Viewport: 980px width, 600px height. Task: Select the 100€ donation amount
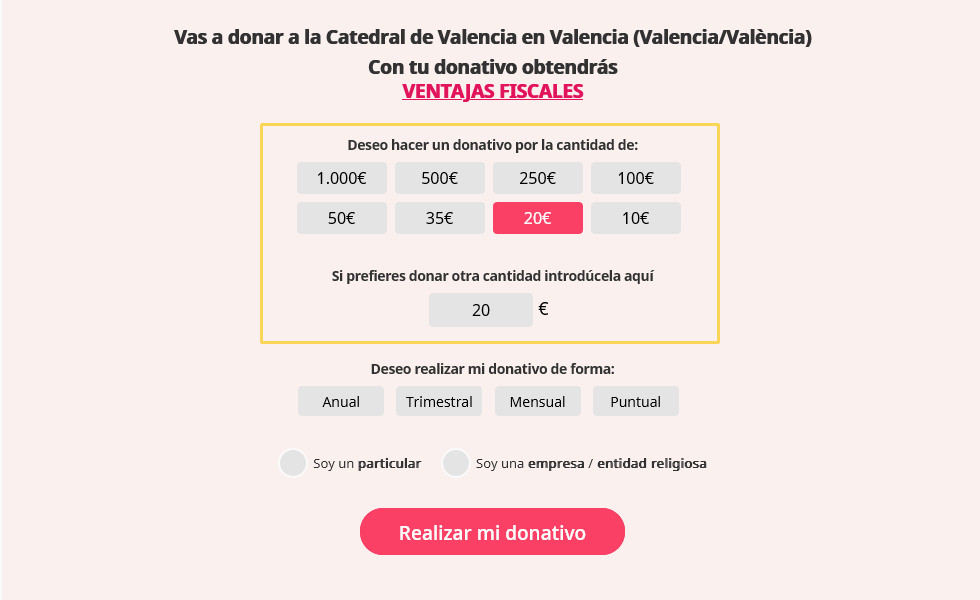pos(635,178)
